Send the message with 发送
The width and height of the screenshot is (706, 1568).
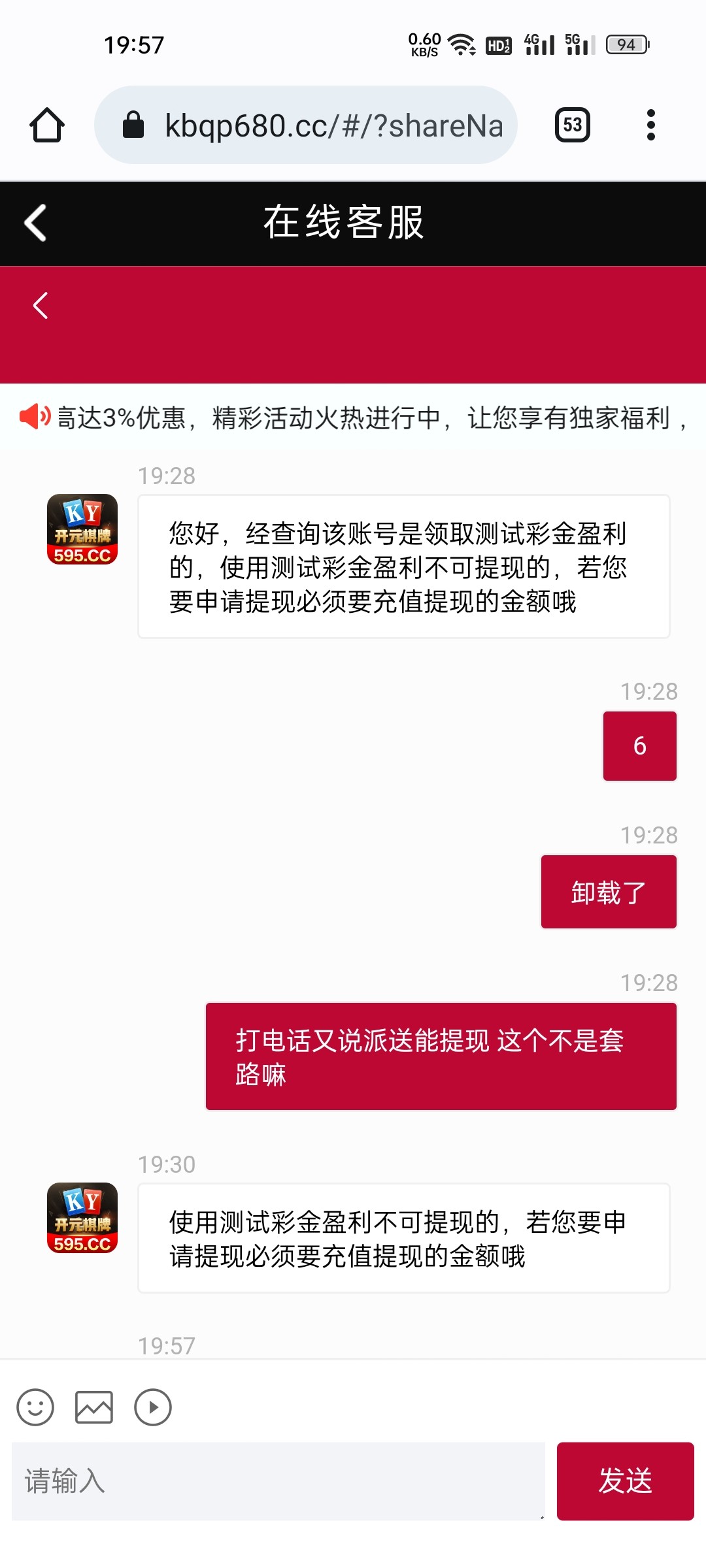coord(625,1481)
